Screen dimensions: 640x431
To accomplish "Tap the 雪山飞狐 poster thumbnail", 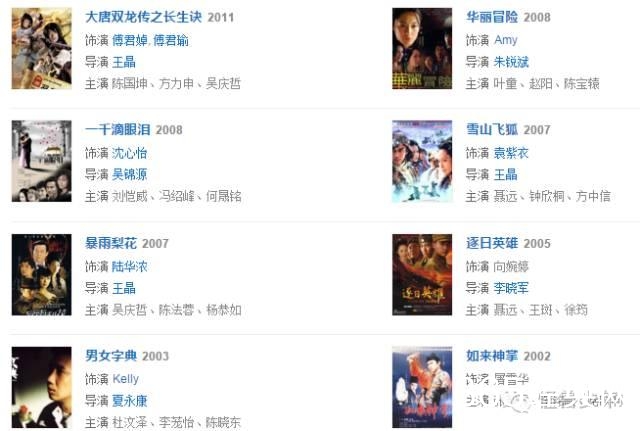I will coord(423,160).
